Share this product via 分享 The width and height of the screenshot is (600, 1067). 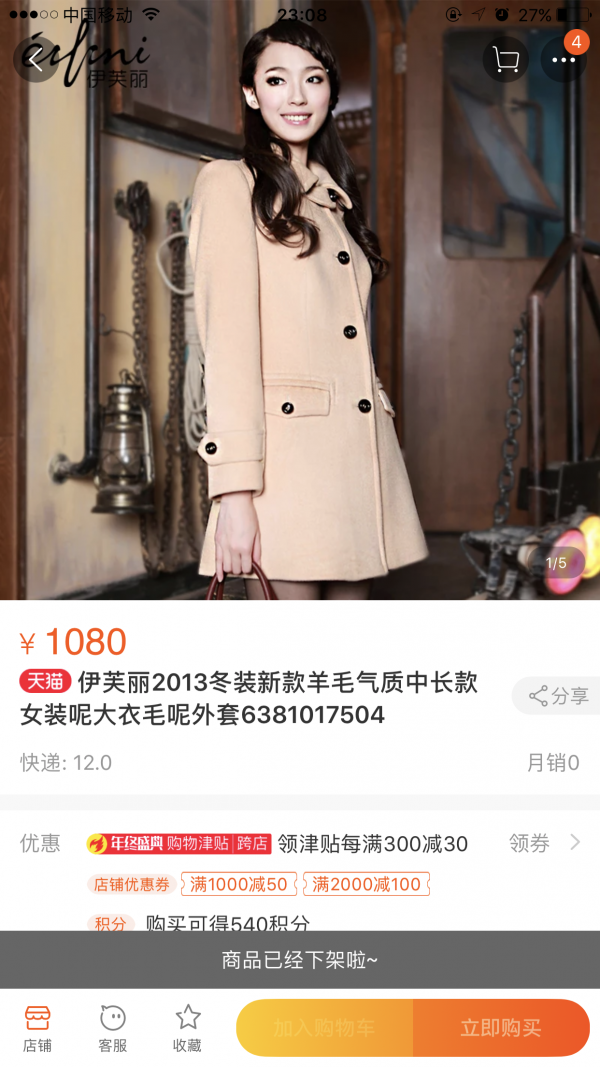(556, 695)
